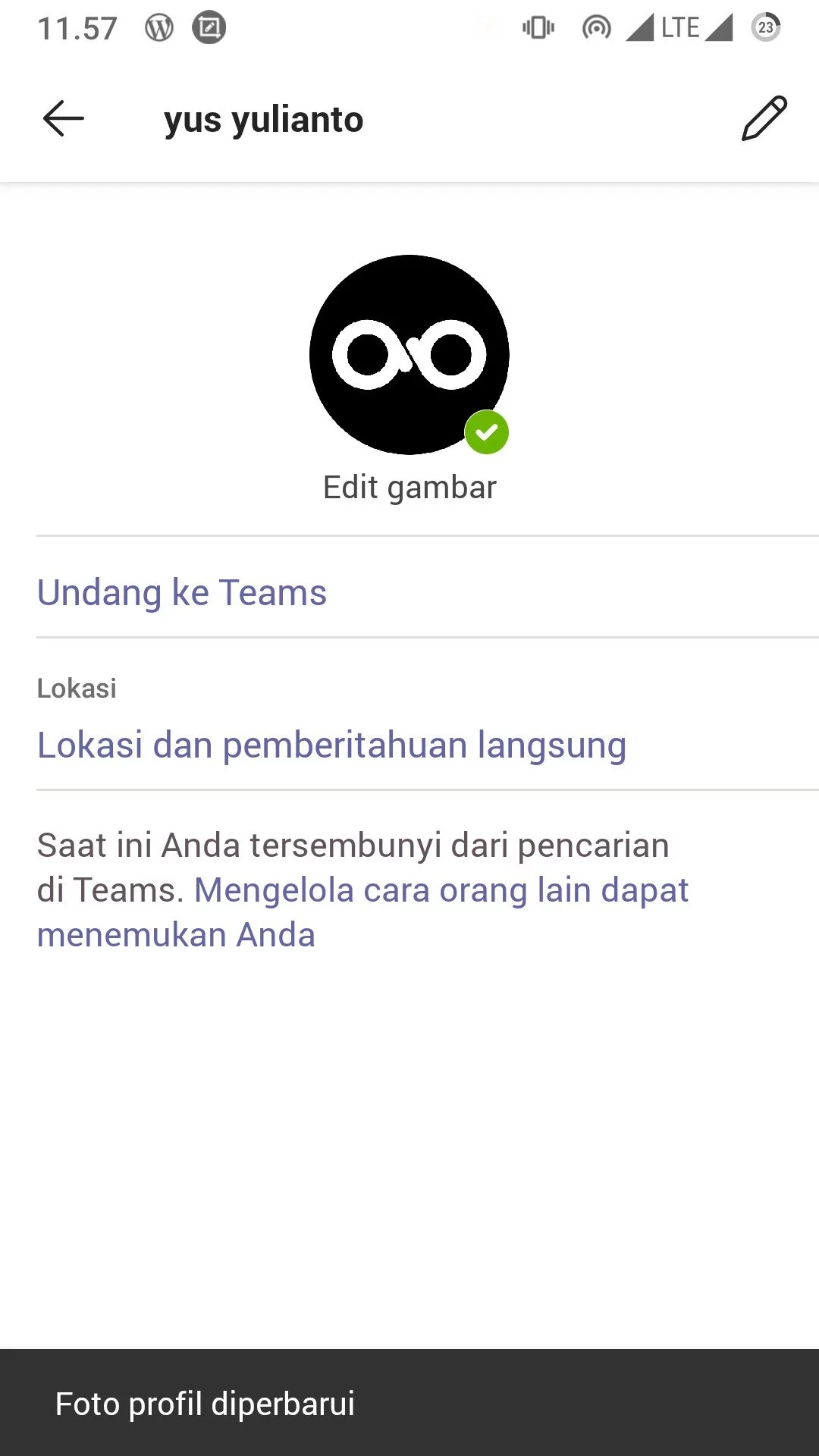Open the WordPress icon in the status bar

pyautogui.click(x=159, y=27)
